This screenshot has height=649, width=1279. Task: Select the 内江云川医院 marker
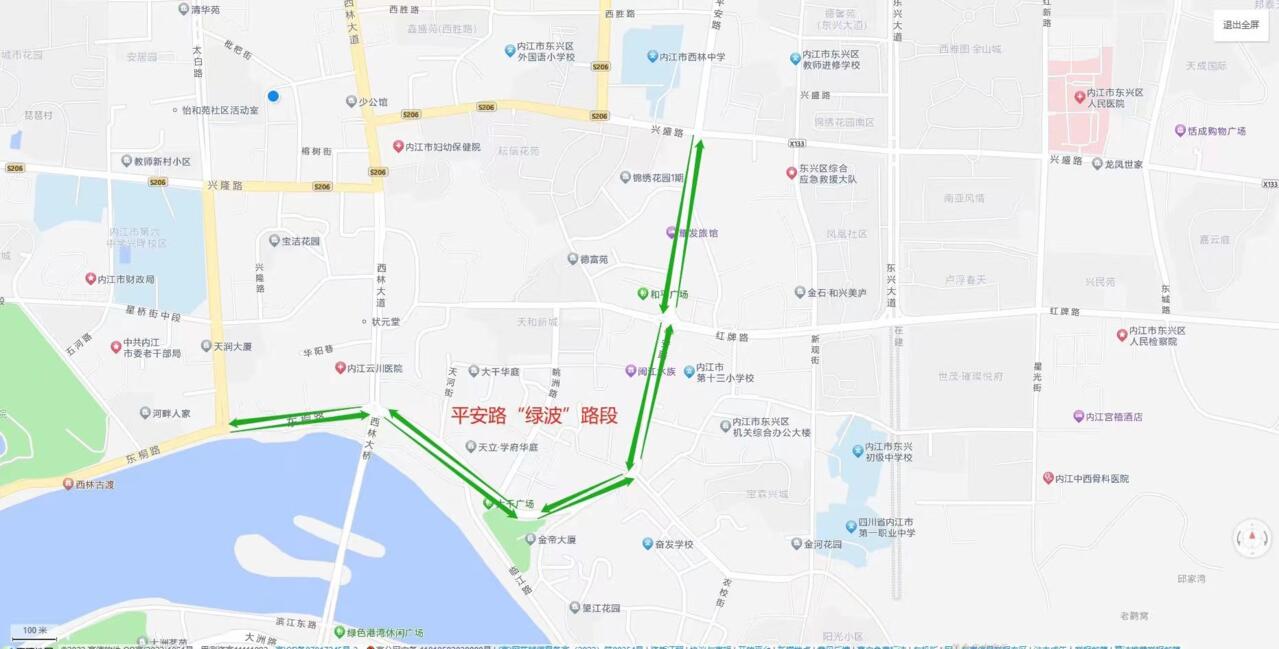pyautogui.click(x=340, y=368)
